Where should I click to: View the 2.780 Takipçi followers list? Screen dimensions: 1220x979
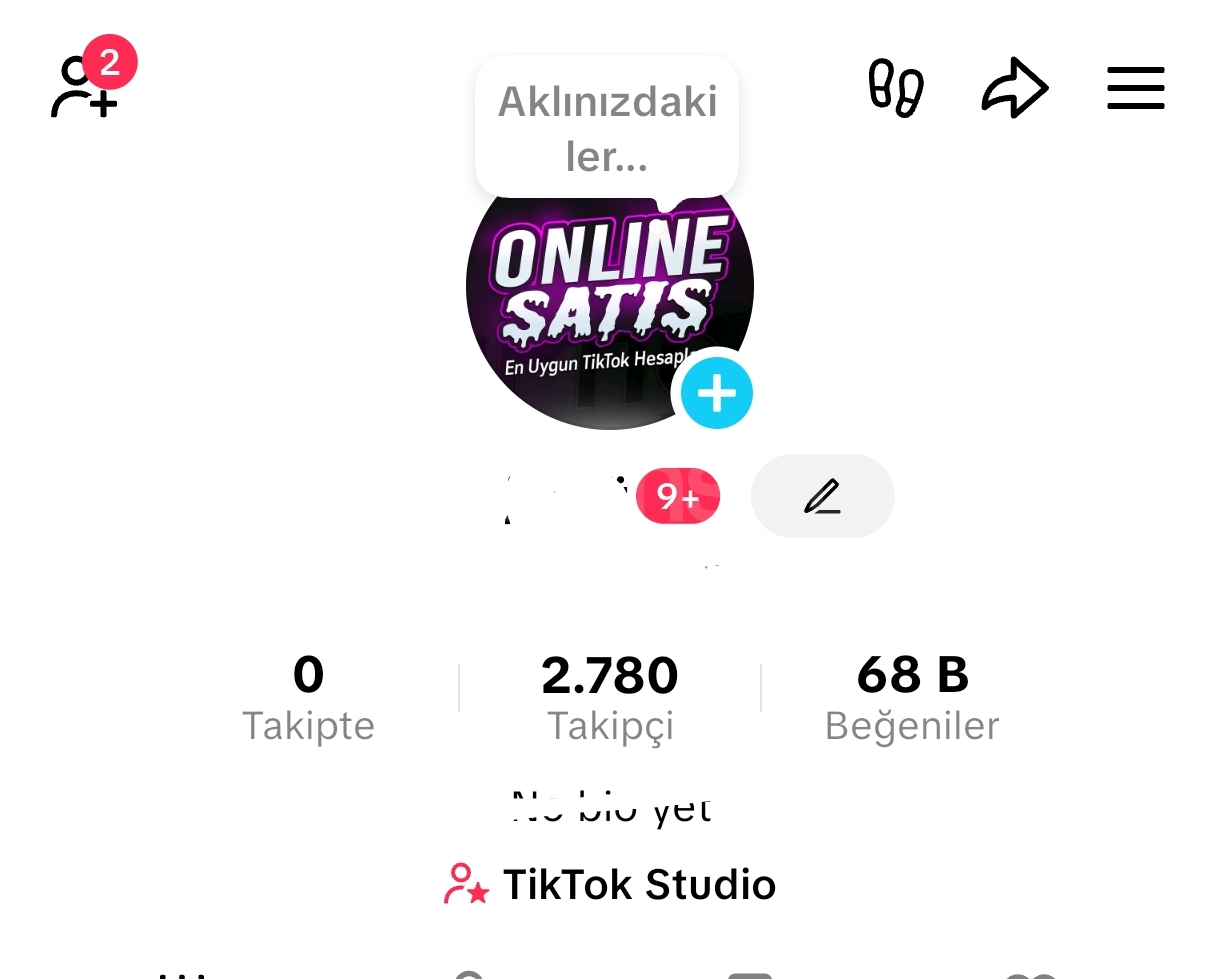click(610, 697)
